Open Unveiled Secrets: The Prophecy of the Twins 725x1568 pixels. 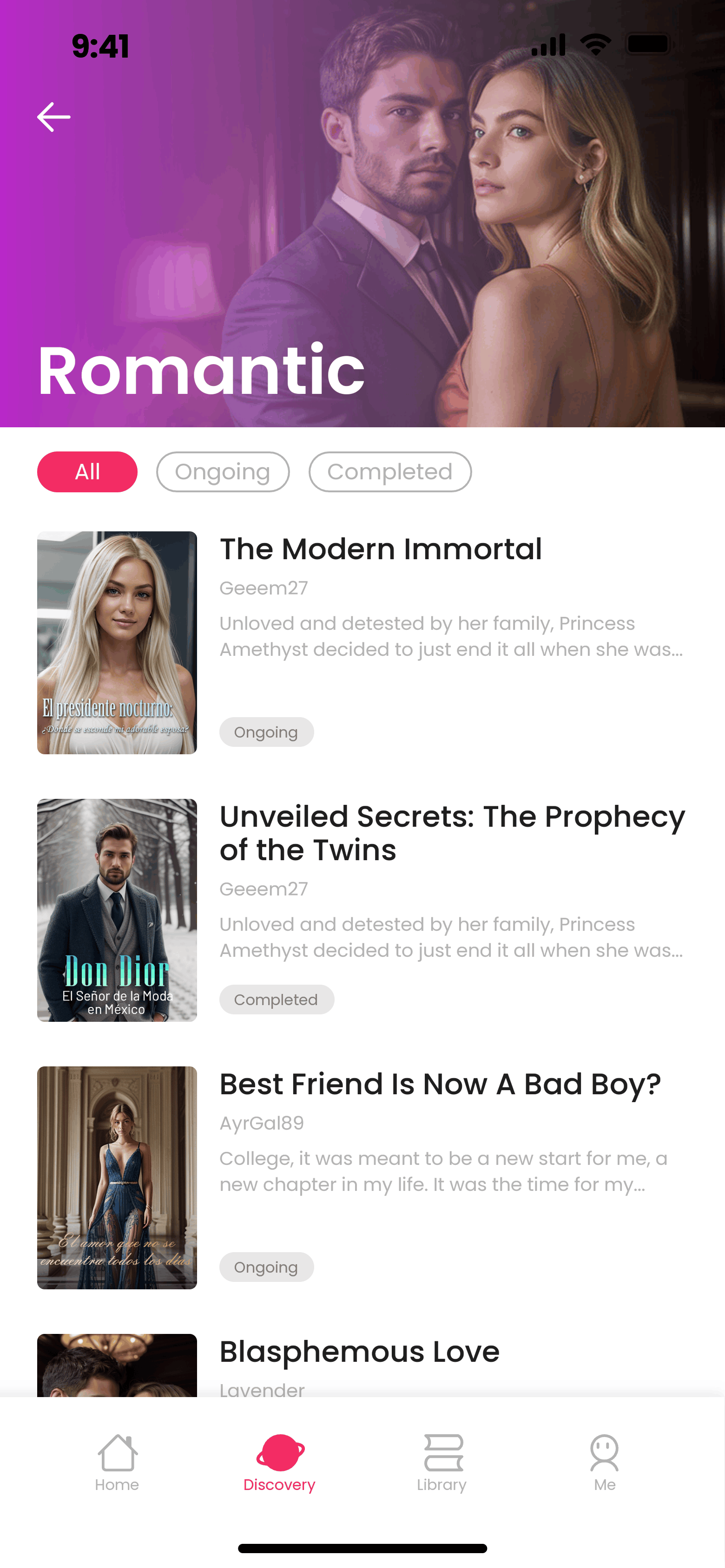451,833
